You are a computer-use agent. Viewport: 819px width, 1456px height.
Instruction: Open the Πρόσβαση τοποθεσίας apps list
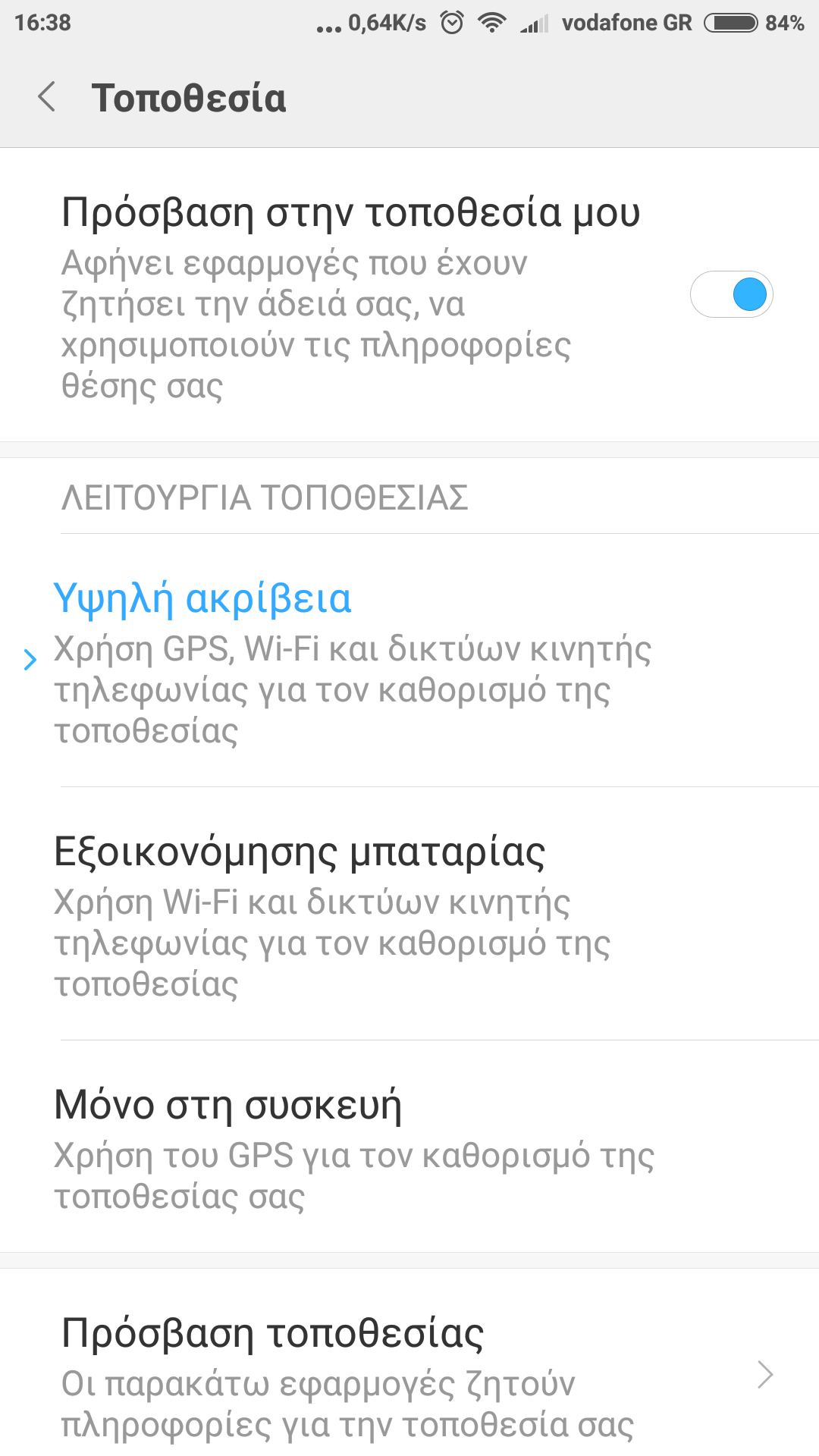tap(409, 1374)
